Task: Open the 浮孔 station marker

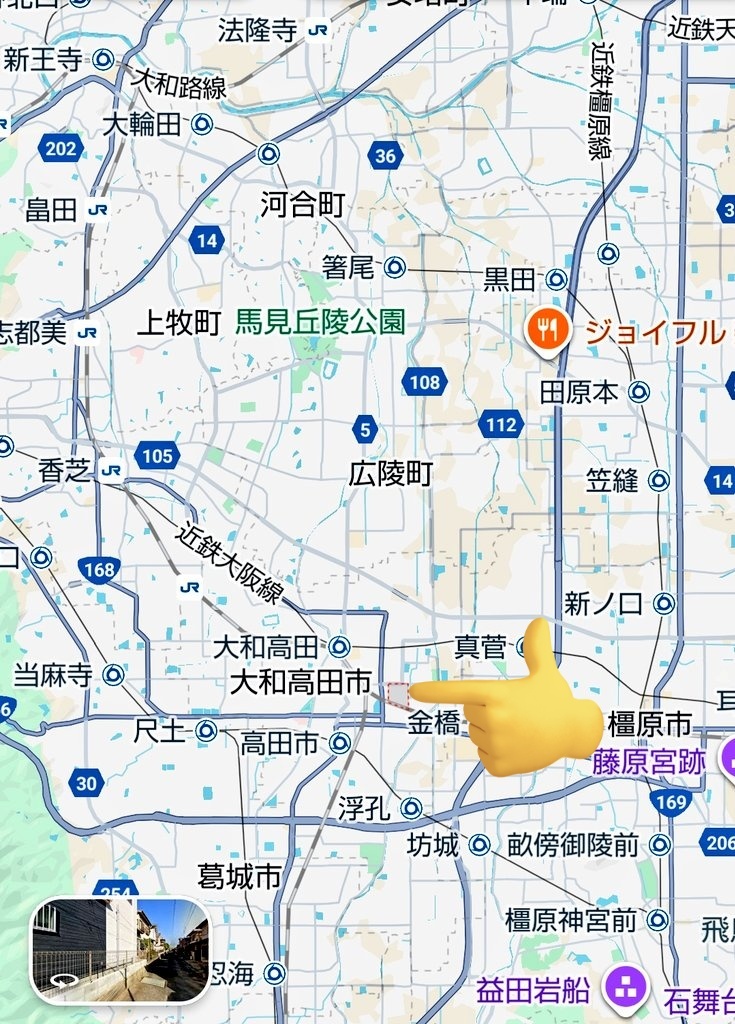Action: click(x=411, y=807)
